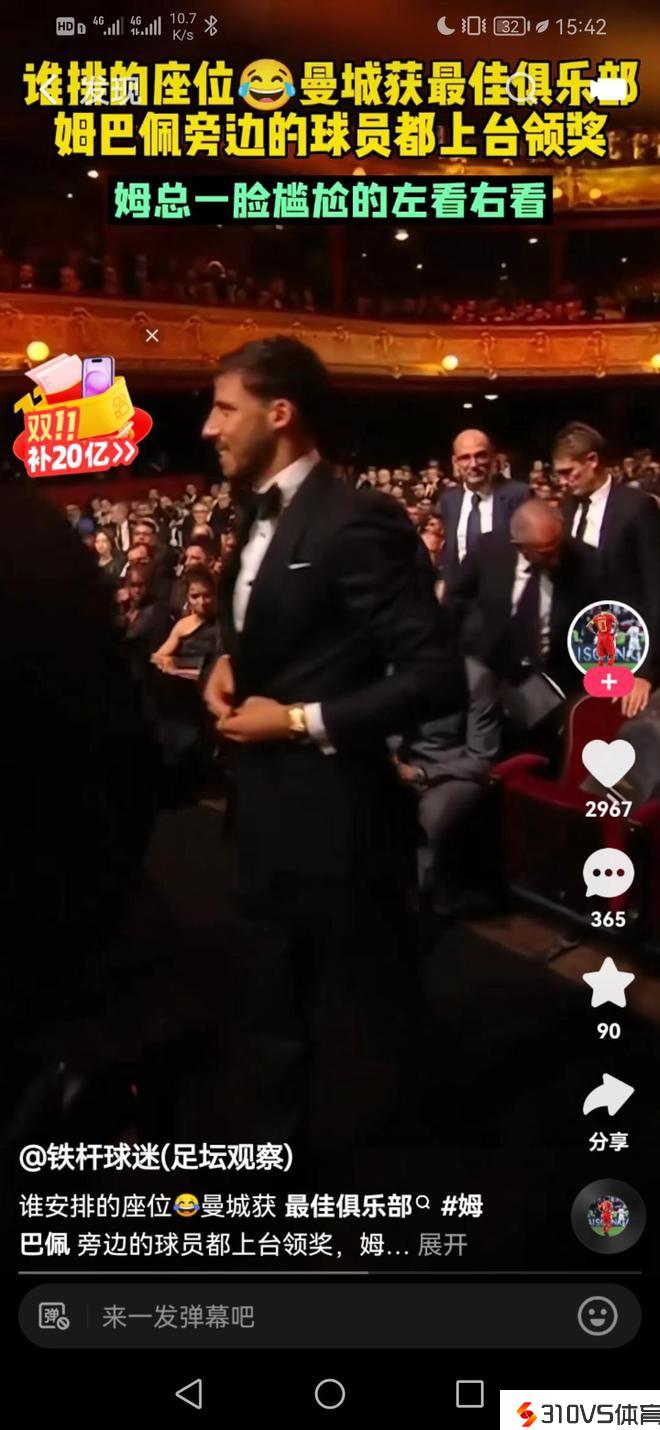
Task: Open the search magnifier icon
Action: coord(522,88)
